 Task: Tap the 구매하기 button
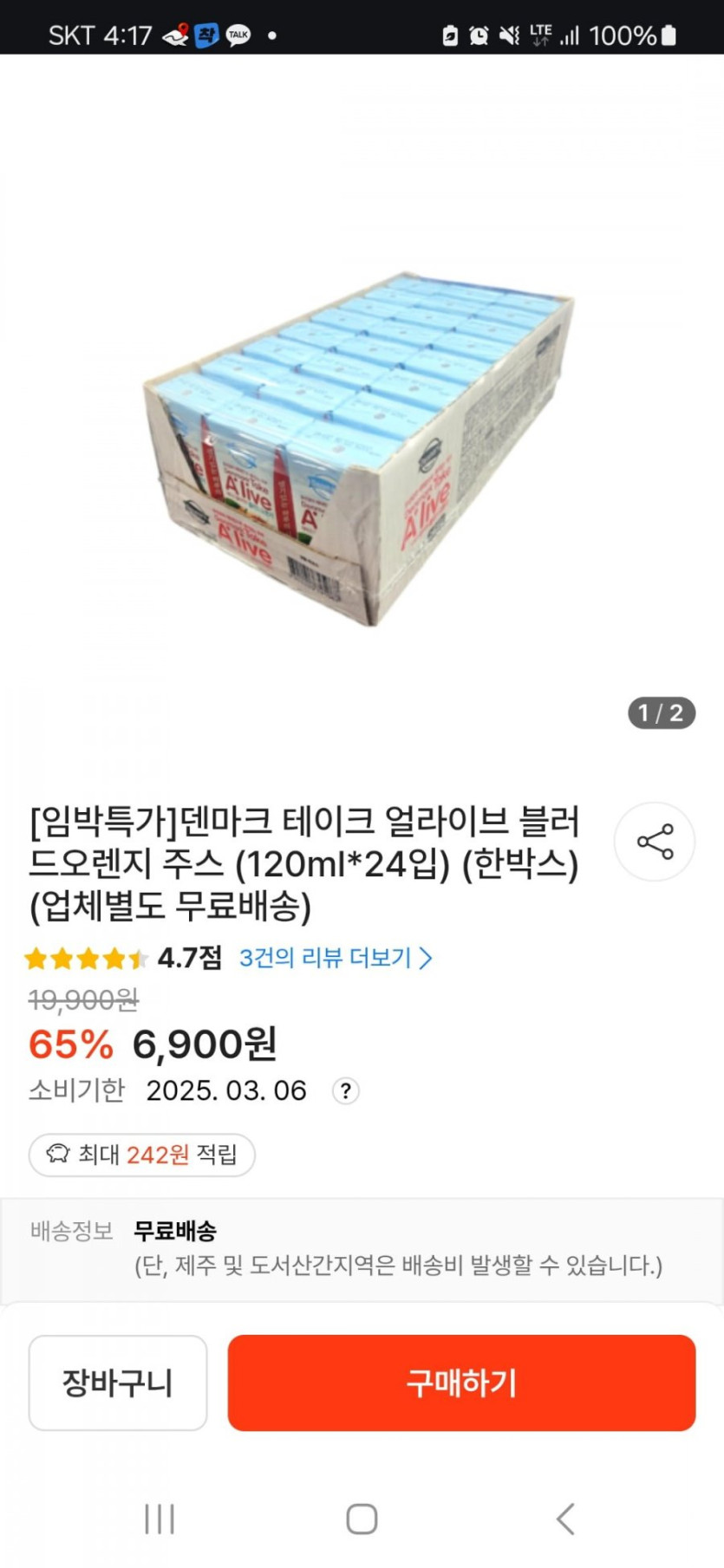click(461, 1383)
